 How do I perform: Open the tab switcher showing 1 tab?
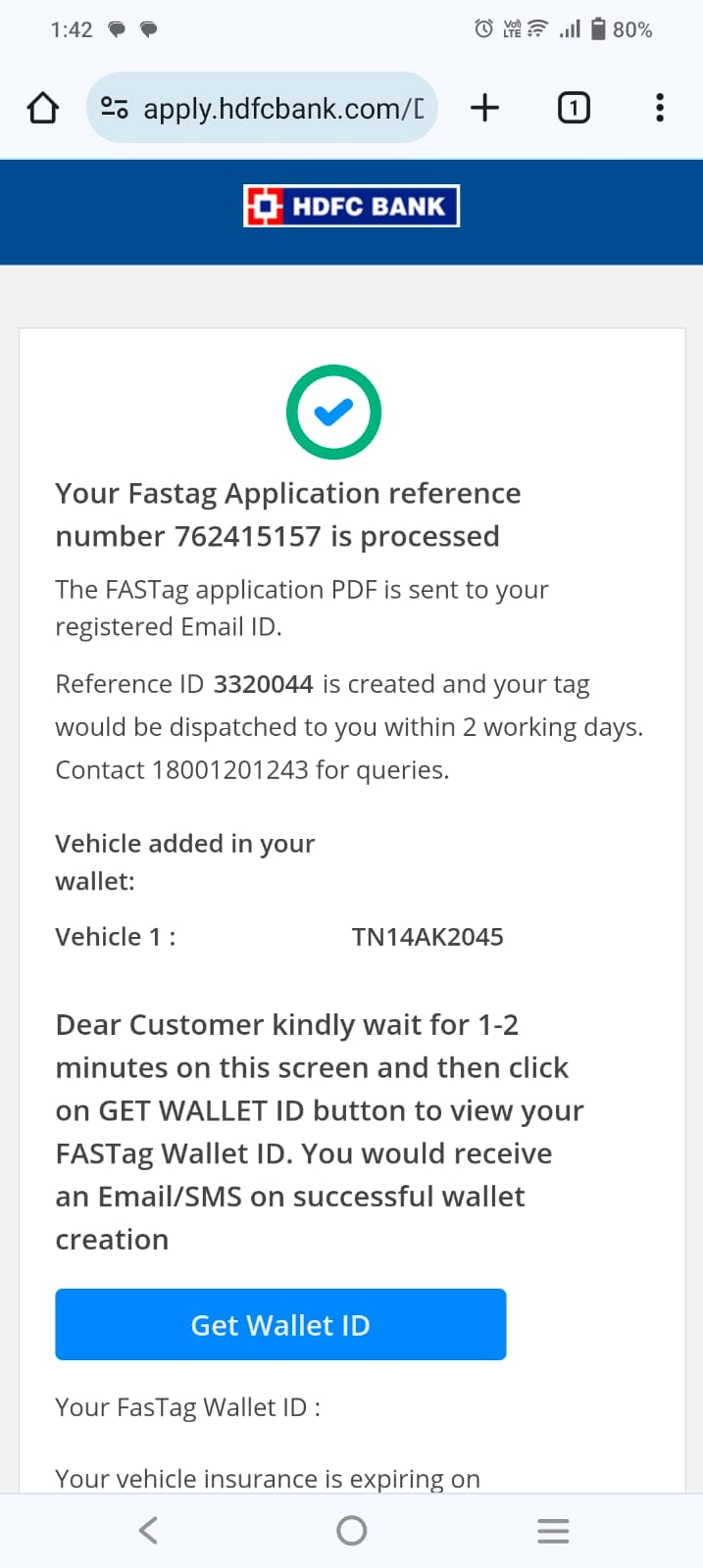coord(574,108)
